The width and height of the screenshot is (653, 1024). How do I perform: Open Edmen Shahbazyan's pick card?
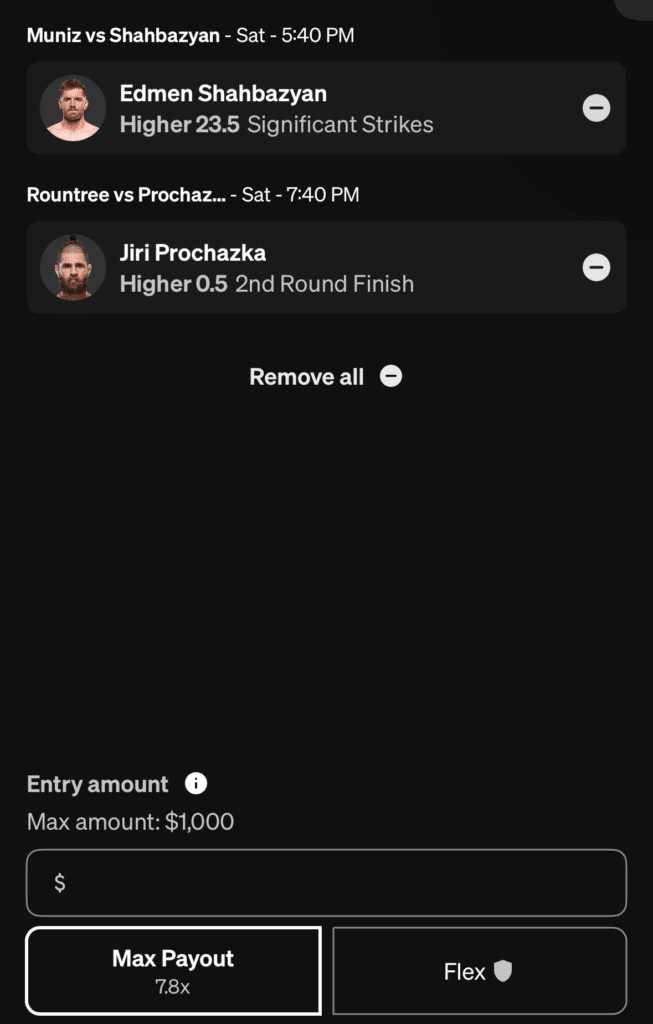coord(300,108)
